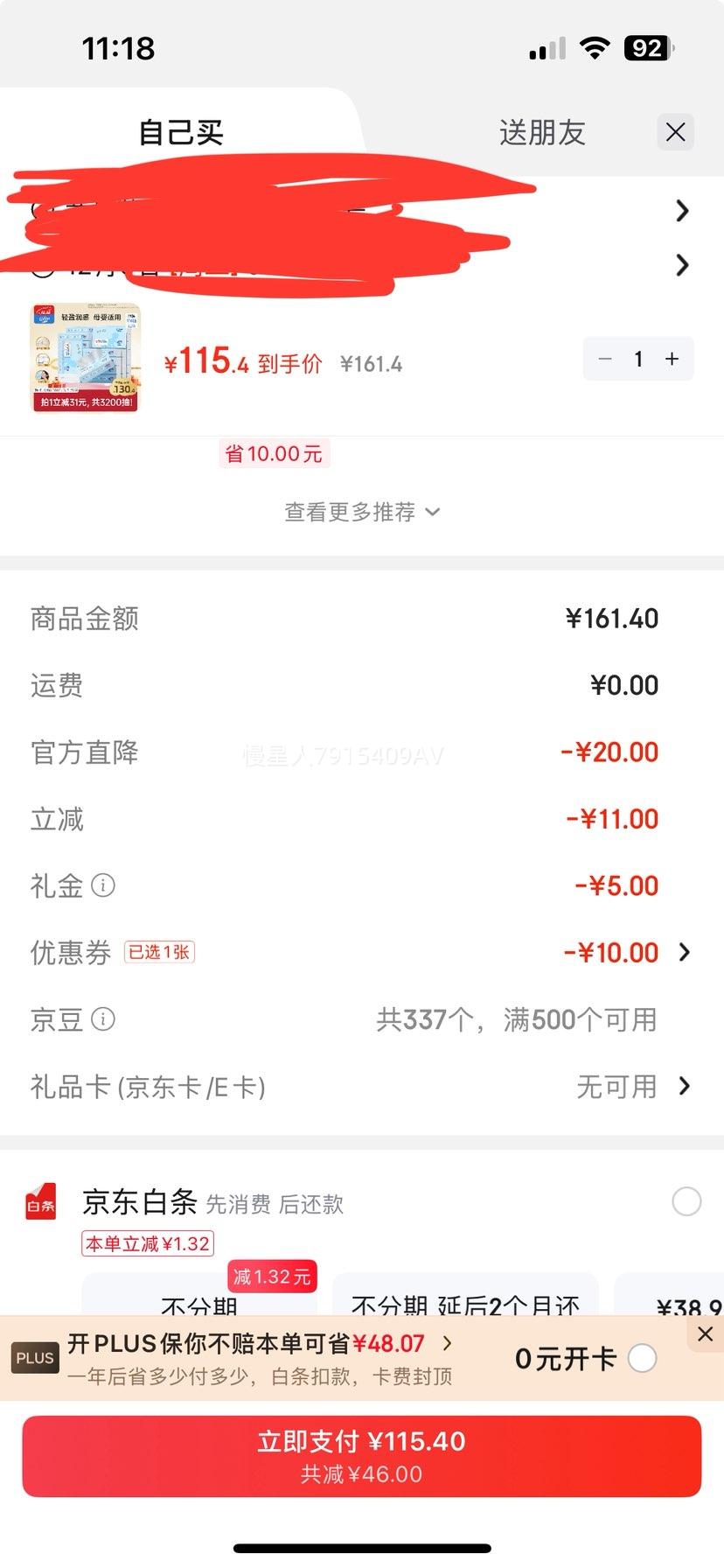Switch to the 送朋友 tab

[542, 133]
